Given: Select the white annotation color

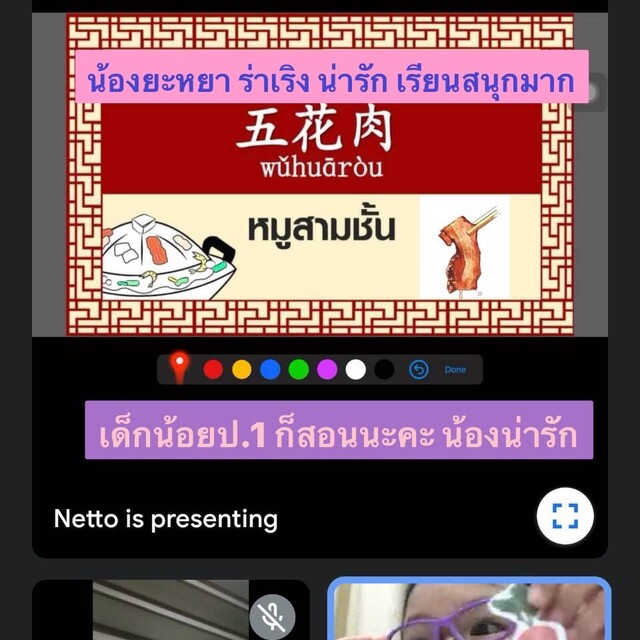Looking at the screenshot, I should click(x=355, y=369).
